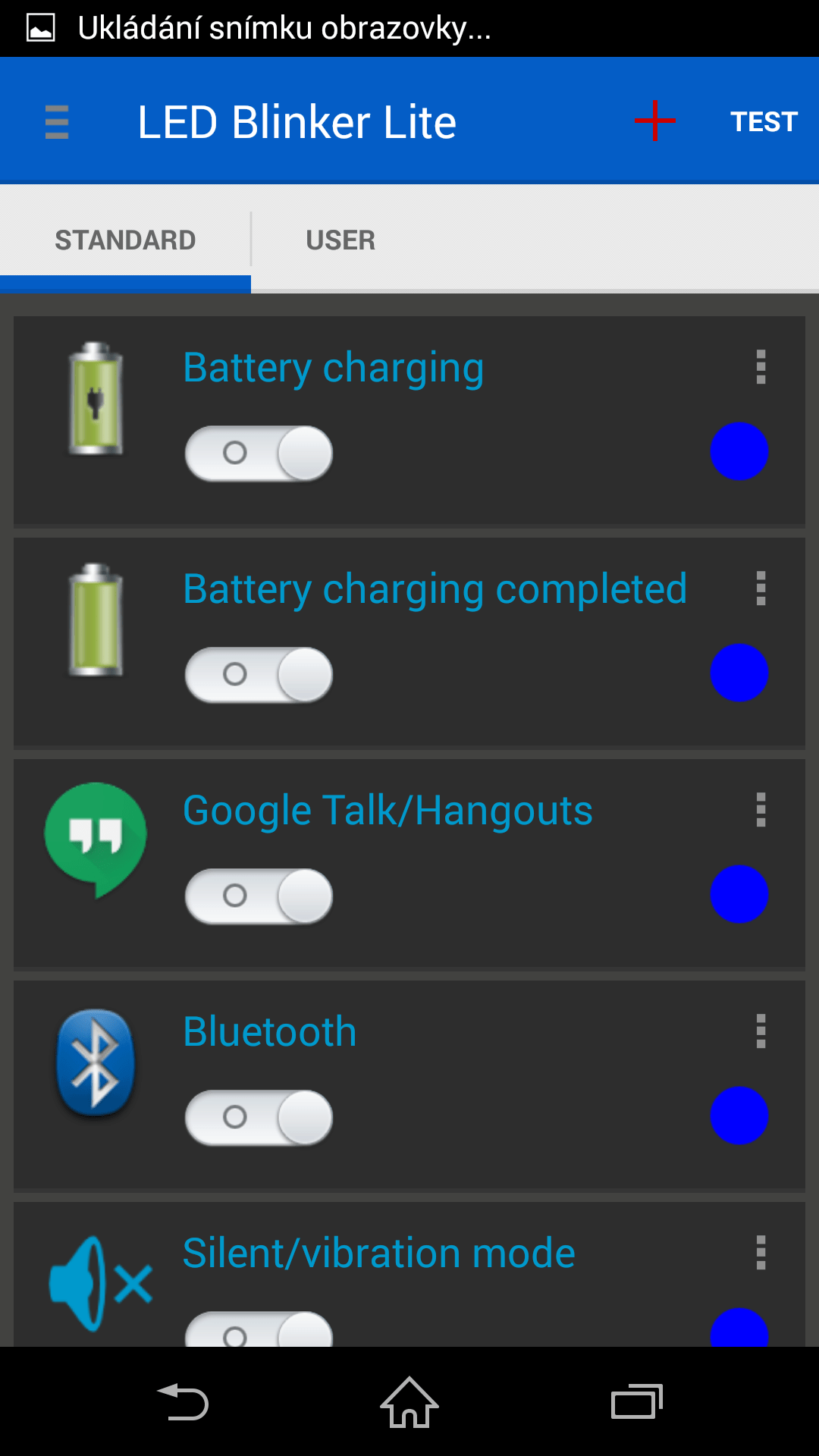
Task: Toggle the Battery charging switch
Action: [259, 453]
